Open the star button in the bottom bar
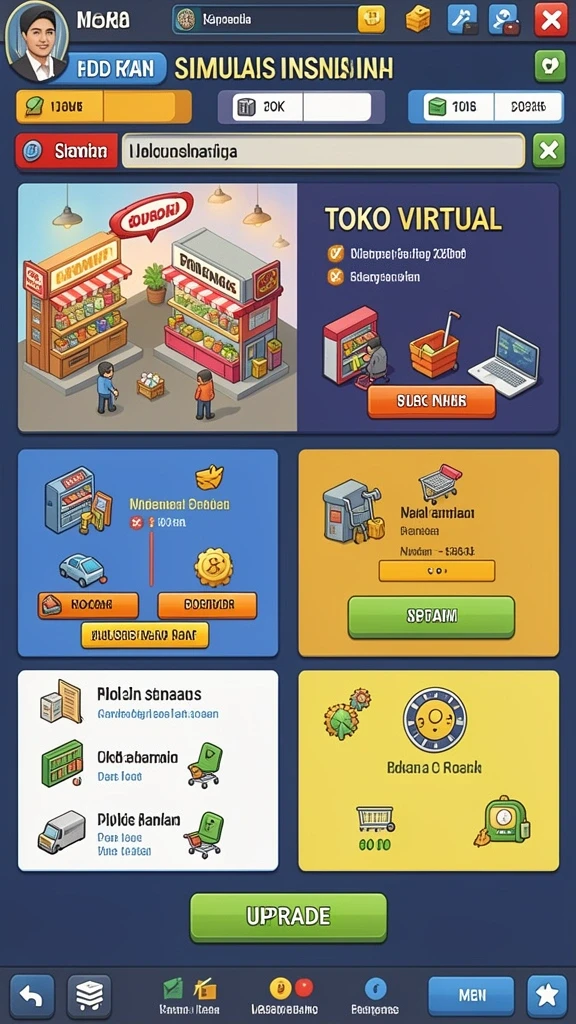 pyautogui.click(x=546, y=996)
